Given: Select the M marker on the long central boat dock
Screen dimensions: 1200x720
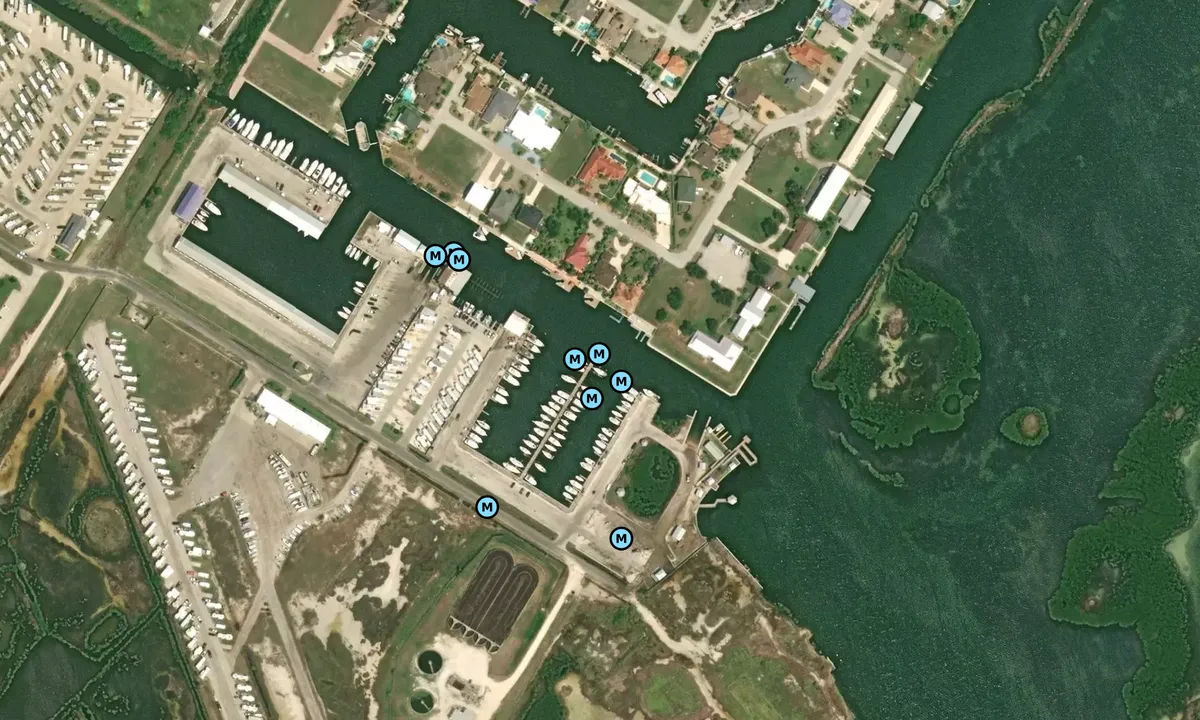Looking at the screenshot, I should (591, 398).
